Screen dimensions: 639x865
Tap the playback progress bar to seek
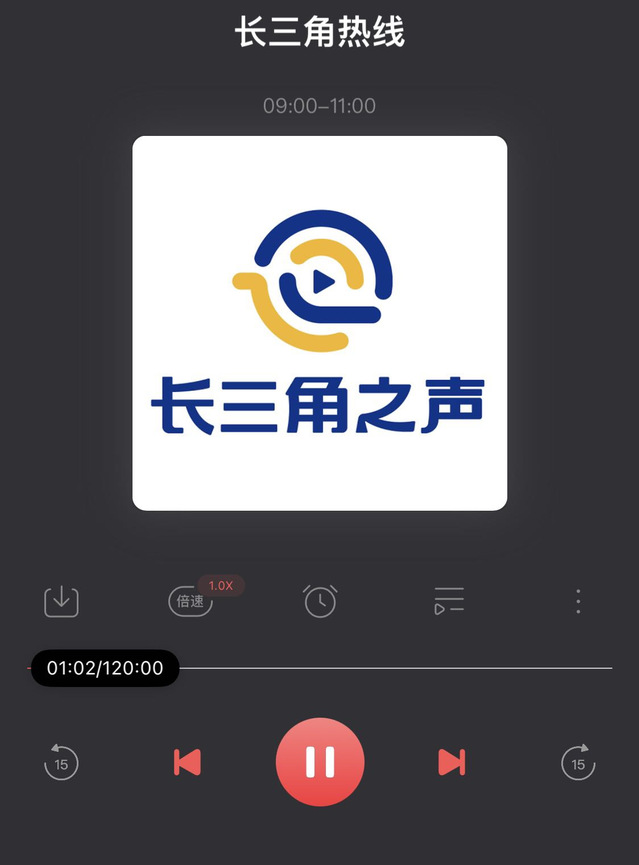click(x=400, y=668)
